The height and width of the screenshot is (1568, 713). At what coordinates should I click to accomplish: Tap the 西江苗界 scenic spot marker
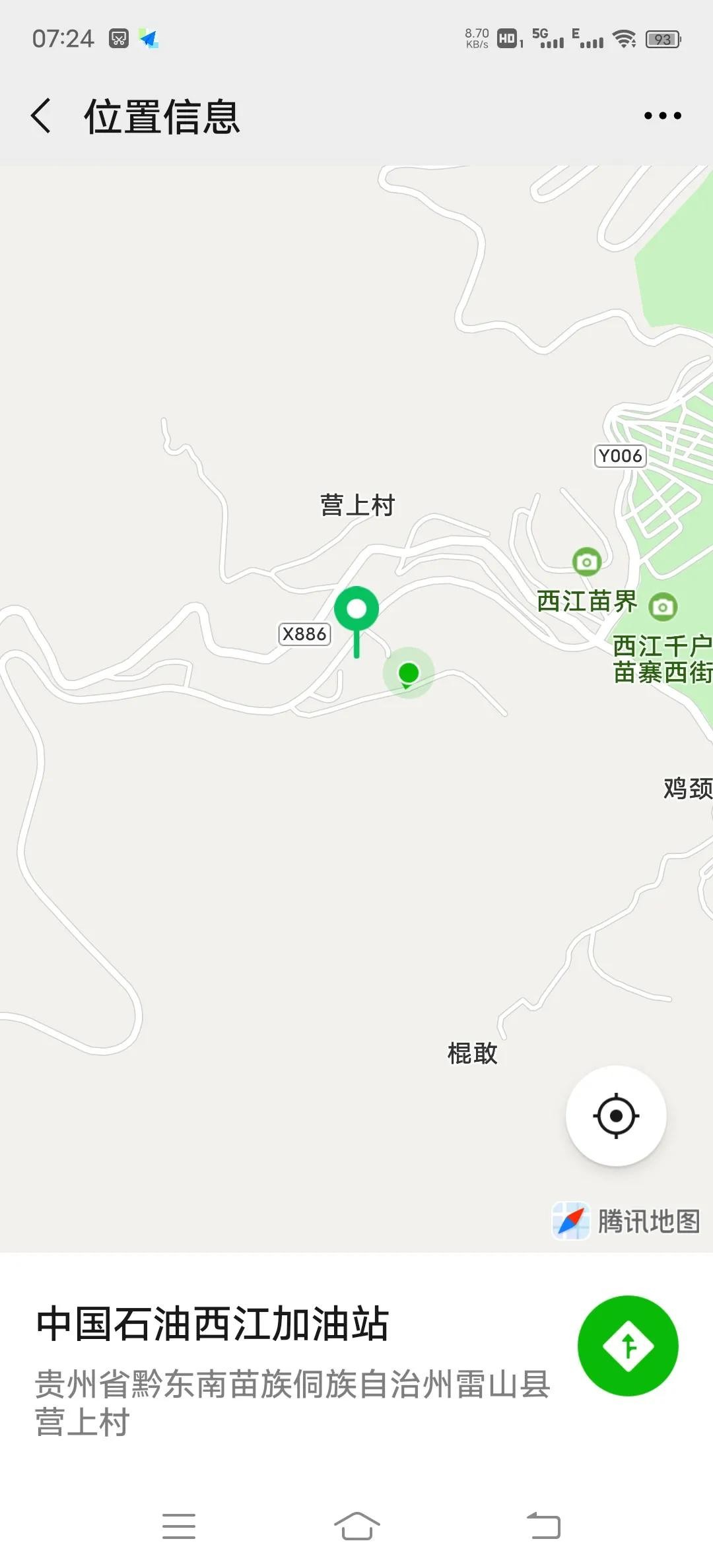click(x=586, y=562)
